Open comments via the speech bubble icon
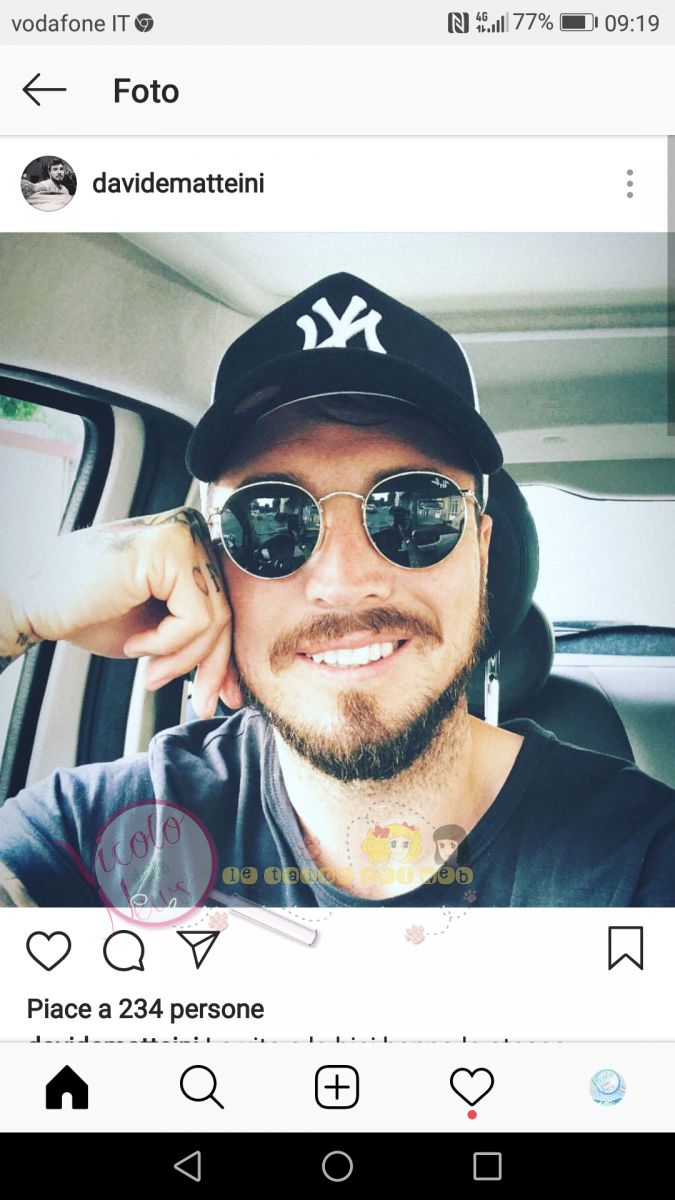Screen dimensions: 675x1200 click(124, 950)
